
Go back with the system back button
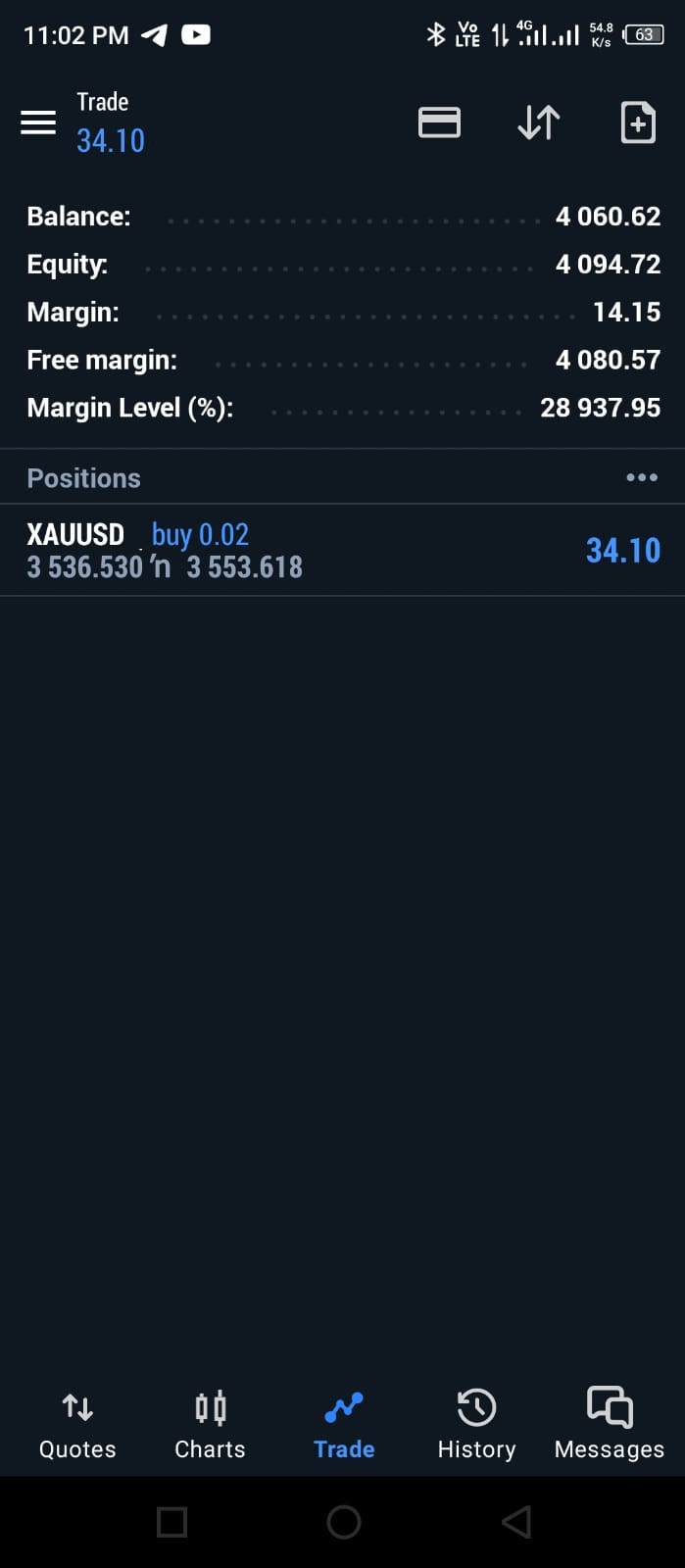(516, 1522)
